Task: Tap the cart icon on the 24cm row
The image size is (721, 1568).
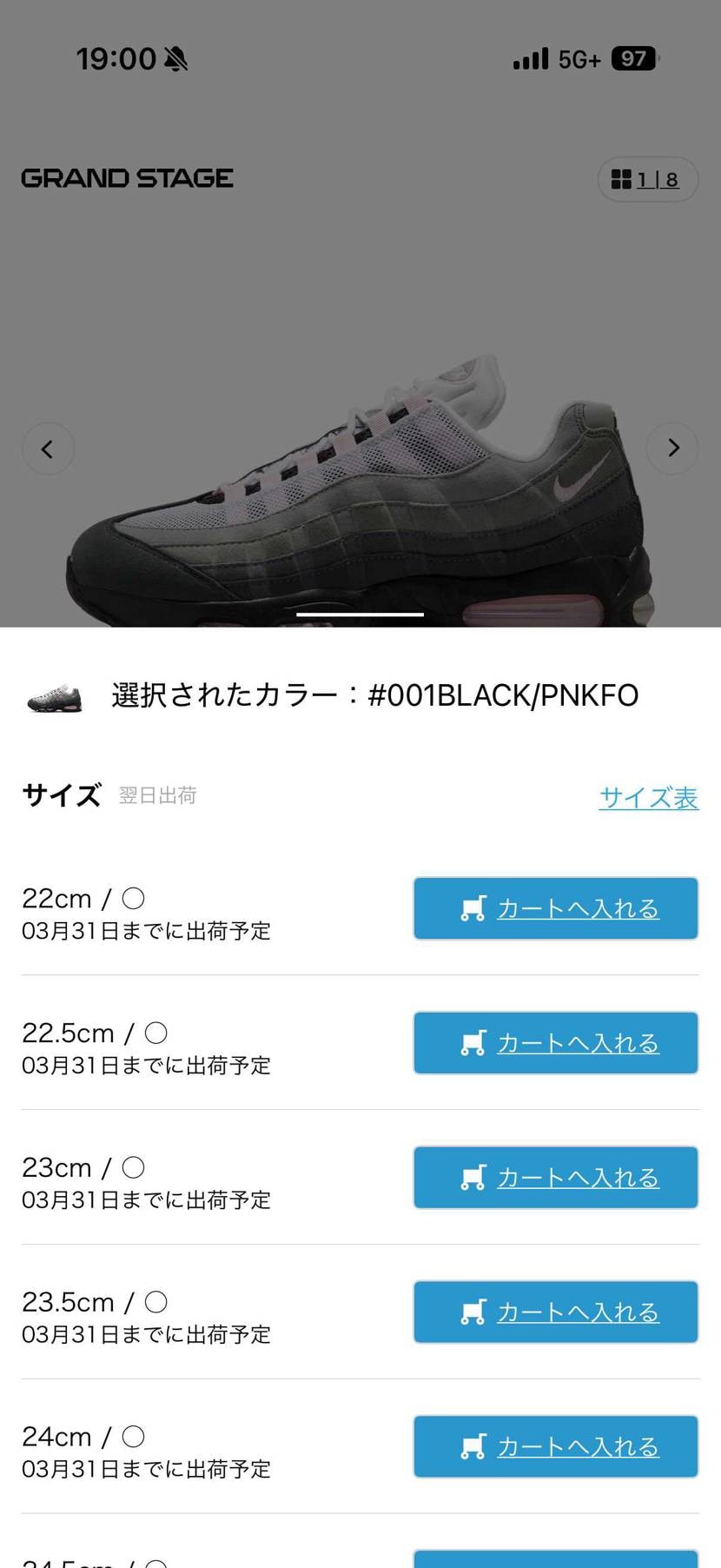Action: [473, 1446]
